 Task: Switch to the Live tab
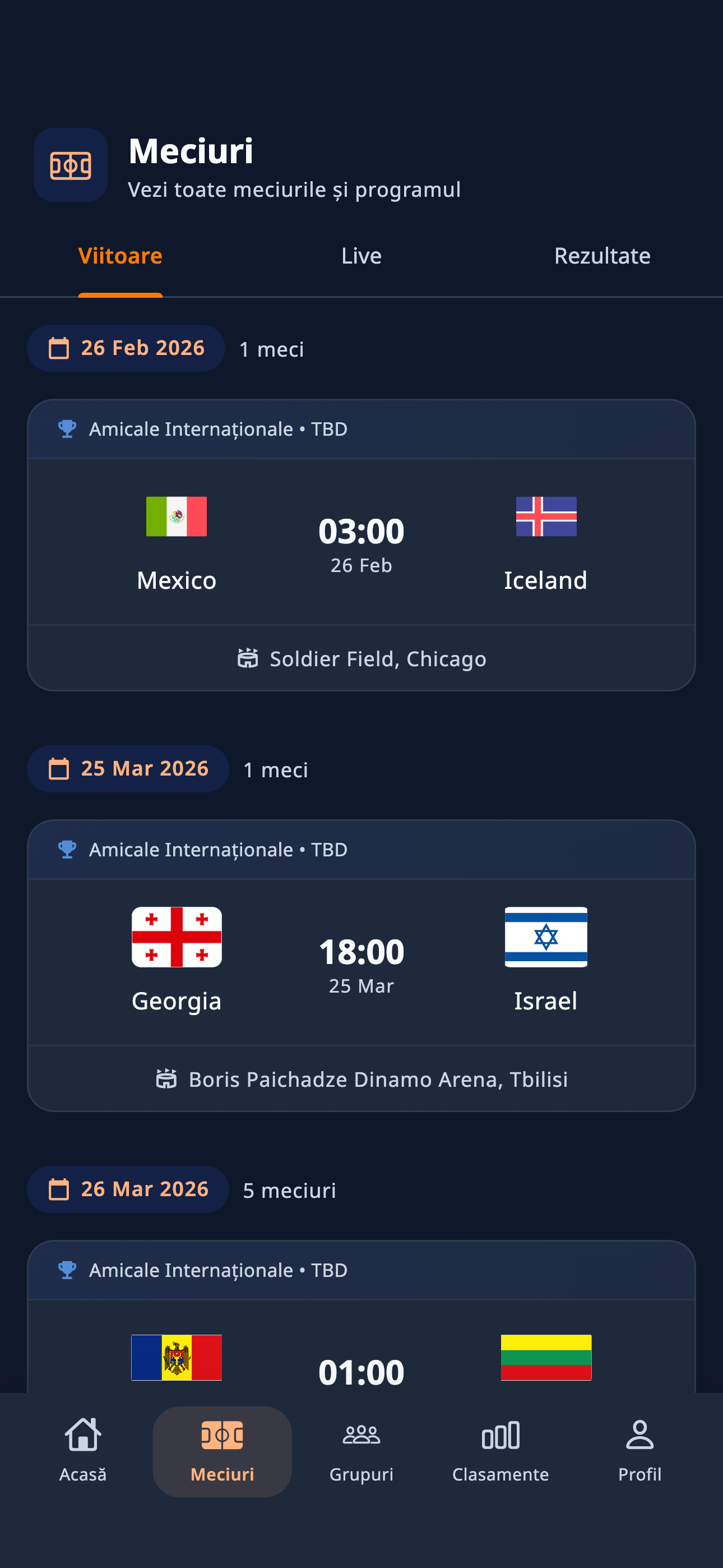pos(361,256)
